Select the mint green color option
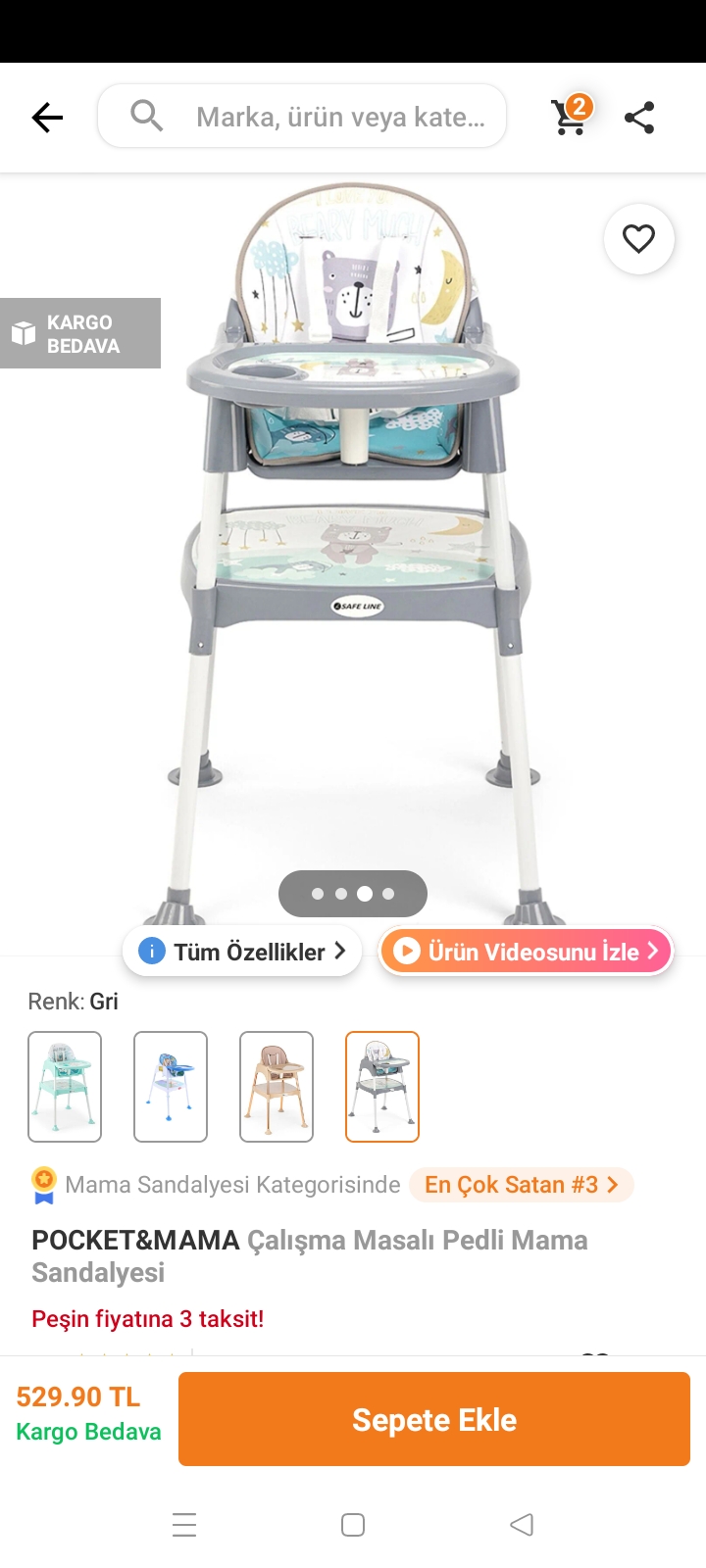 pyautogui.click(x=65, y=1087)
